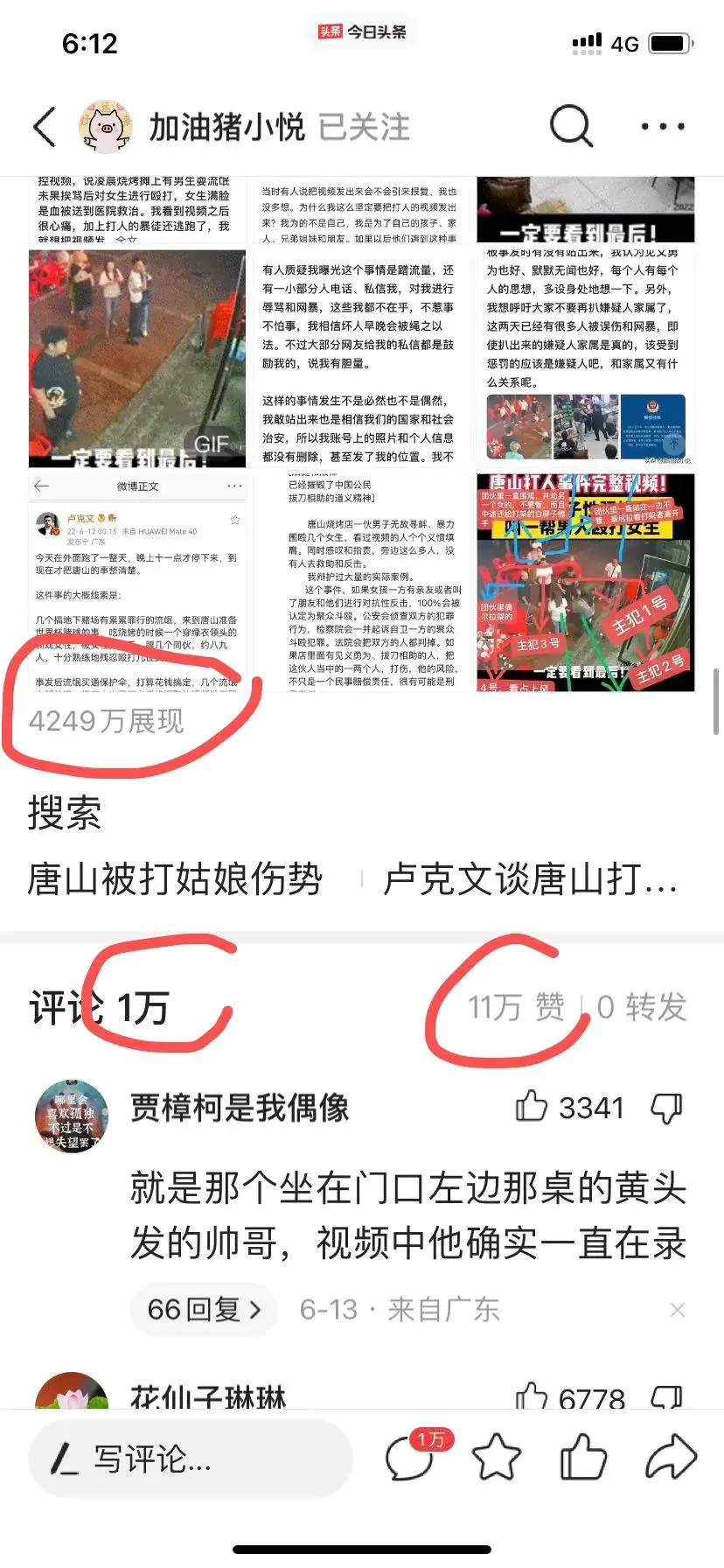
Task: Dismiss 贾樟柯是我偶像's comment with the X
Action: pyautogui.click(x=677, y=1310)
